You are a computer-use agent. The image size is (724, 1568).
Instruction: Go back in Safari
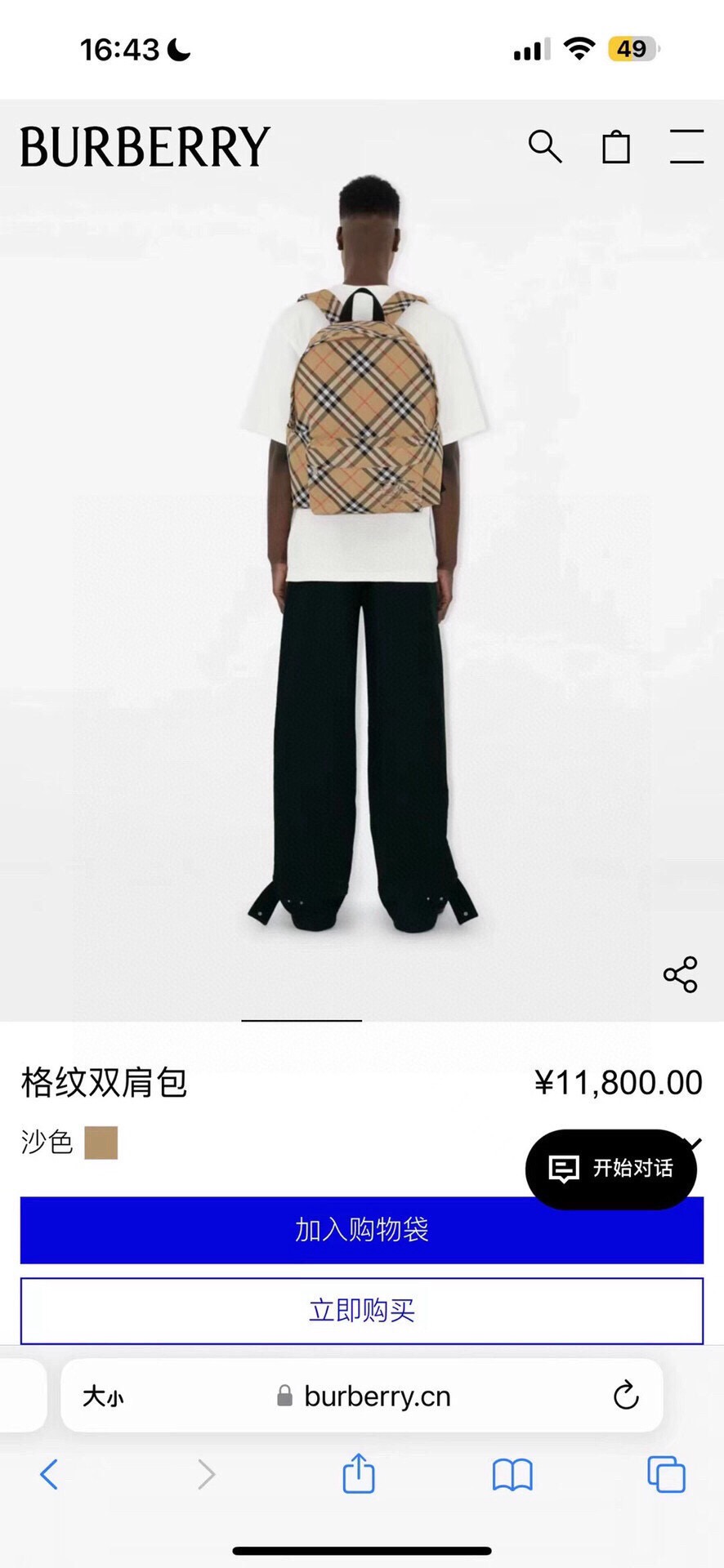[x=49, y=1475]
